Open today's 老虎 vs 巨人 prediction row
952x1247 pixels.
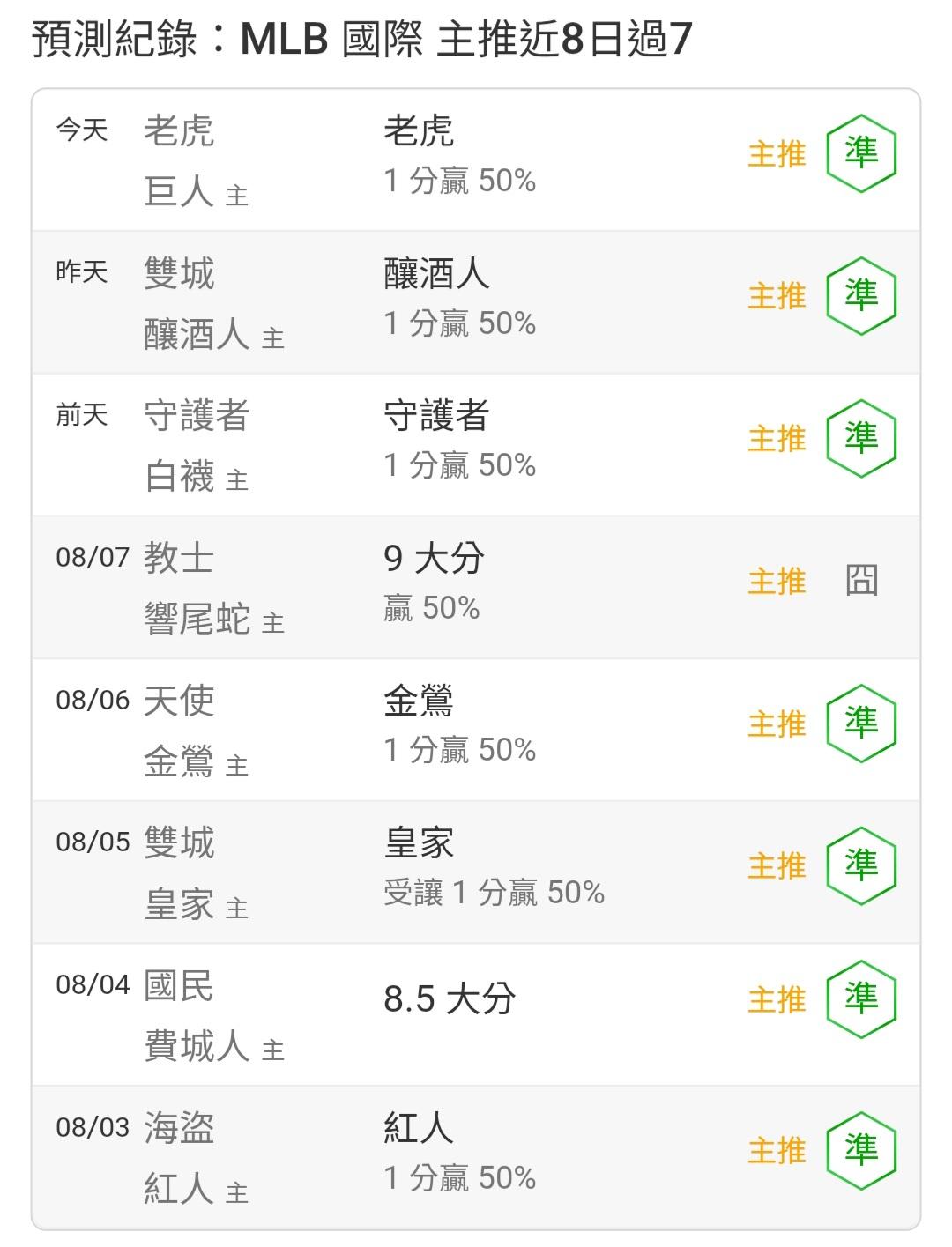476,160
